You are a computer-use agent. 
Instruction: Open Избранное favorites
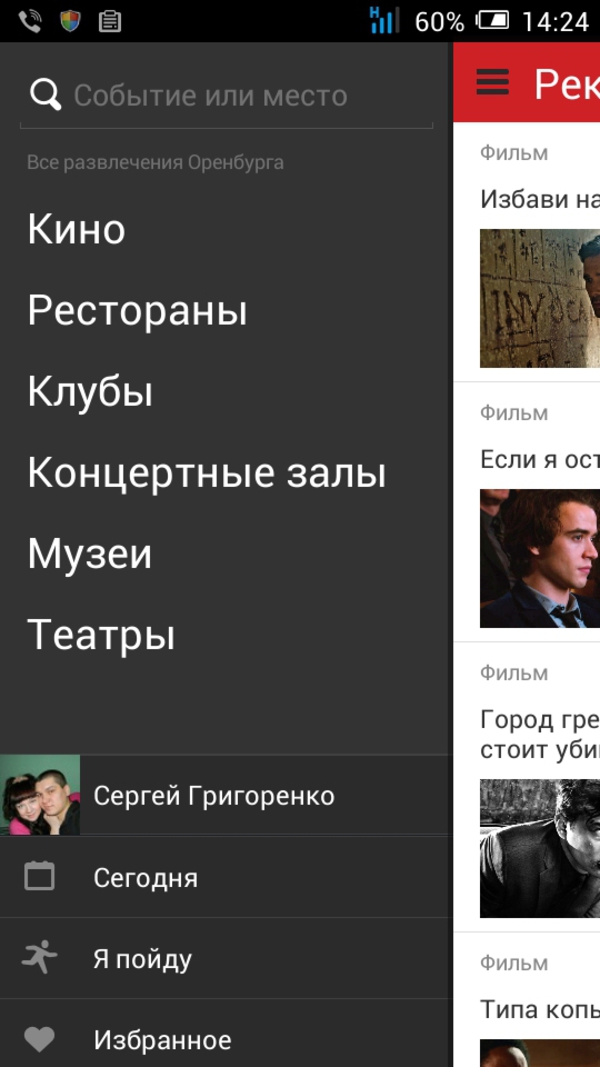226,1036
